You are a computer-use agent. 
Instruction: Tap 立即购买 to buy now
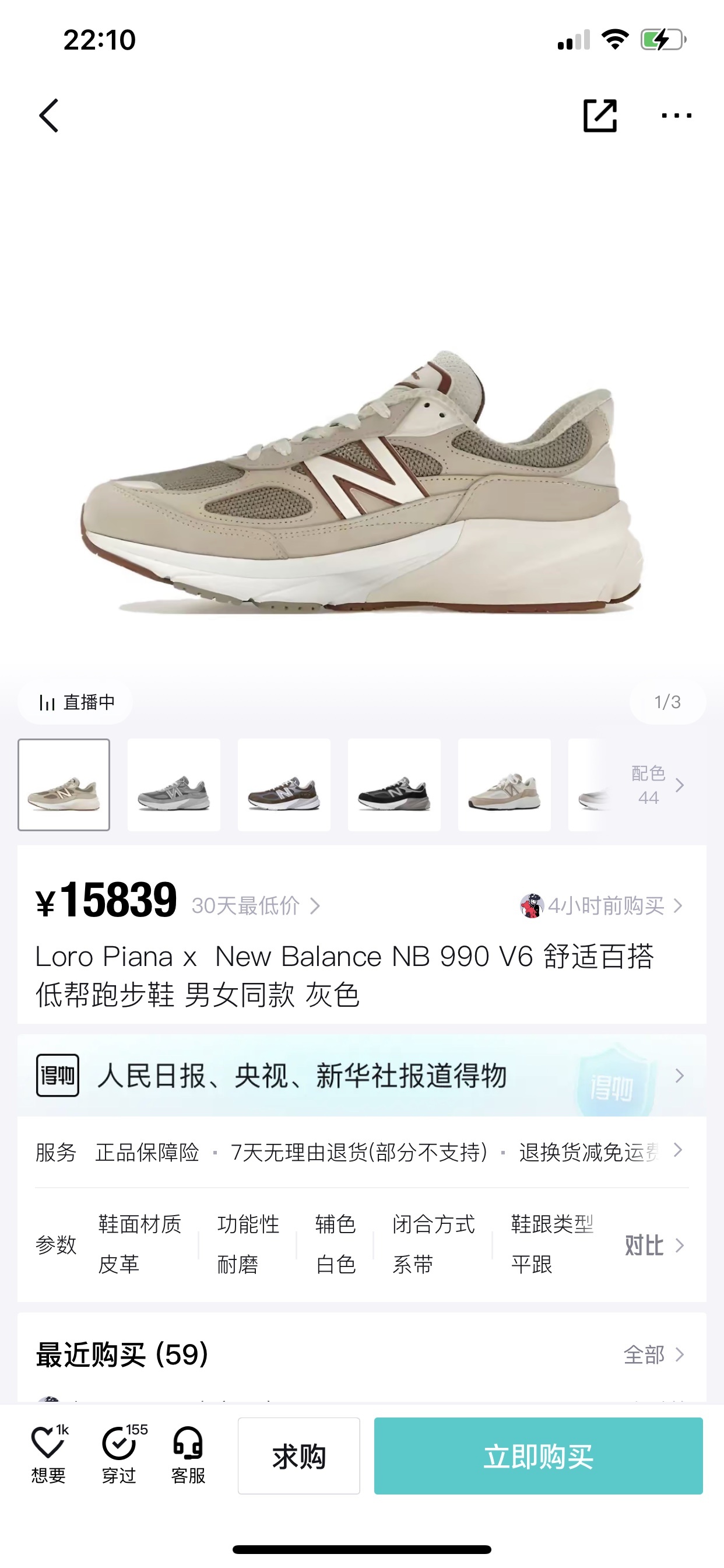538,1456
